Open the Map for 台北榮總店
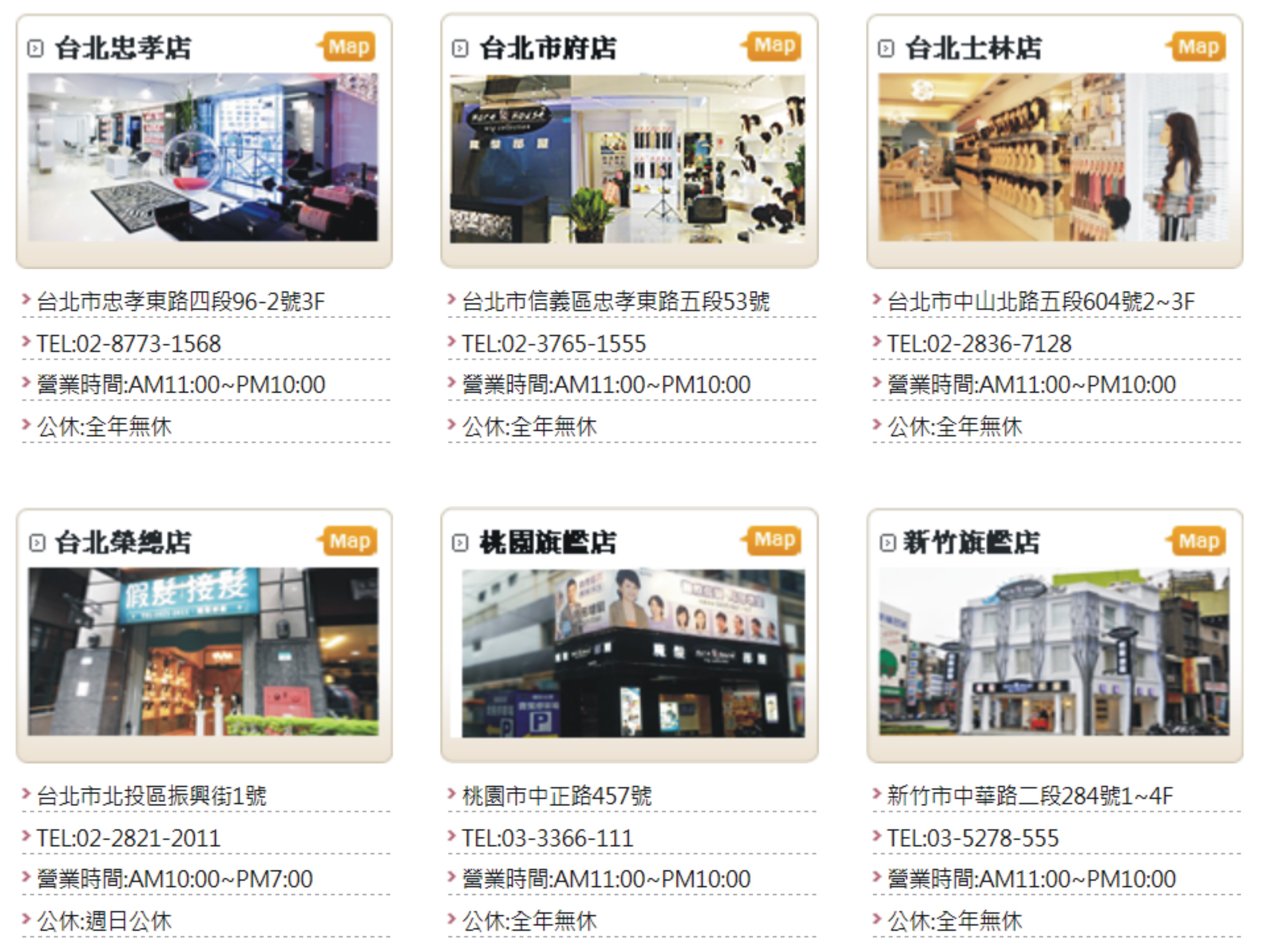The image size is (1263, 952). (x=349, y=541)
